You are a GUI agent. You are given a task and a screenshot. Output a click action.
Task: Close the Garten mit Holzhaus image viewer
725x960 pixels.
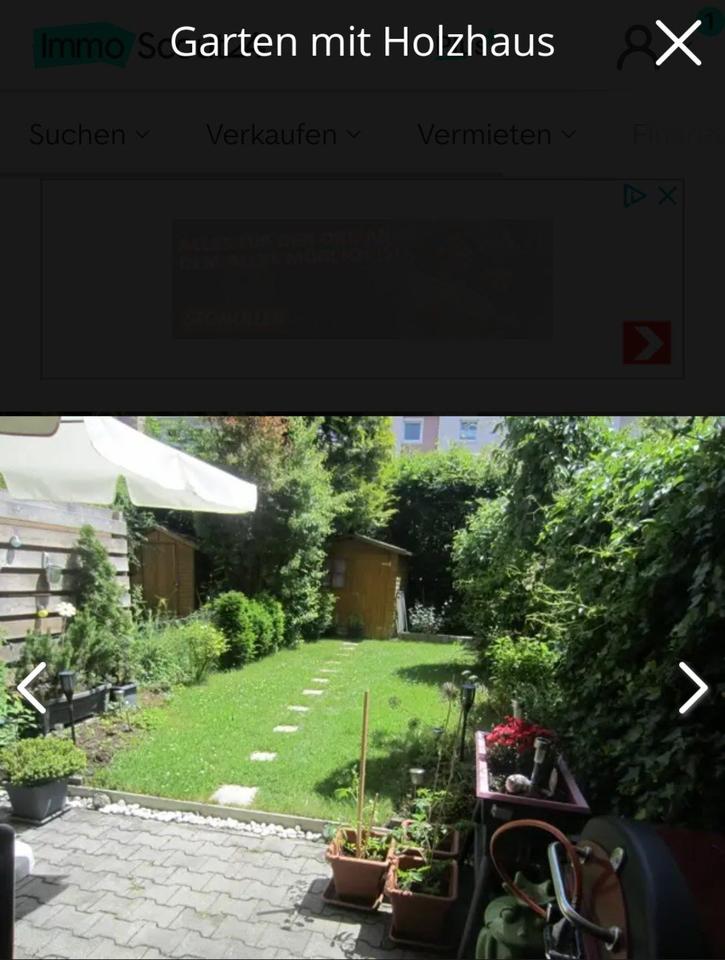pyautogui.click(x=678, y=43)
